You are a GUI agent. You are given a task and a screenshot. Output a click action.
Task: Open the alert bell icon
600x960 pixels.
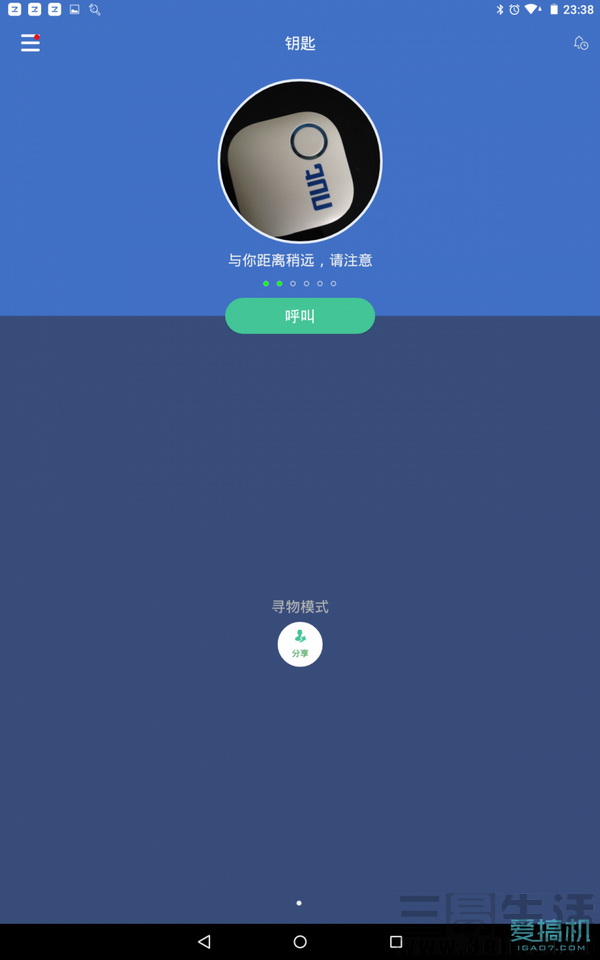click(x=580, y=43)
